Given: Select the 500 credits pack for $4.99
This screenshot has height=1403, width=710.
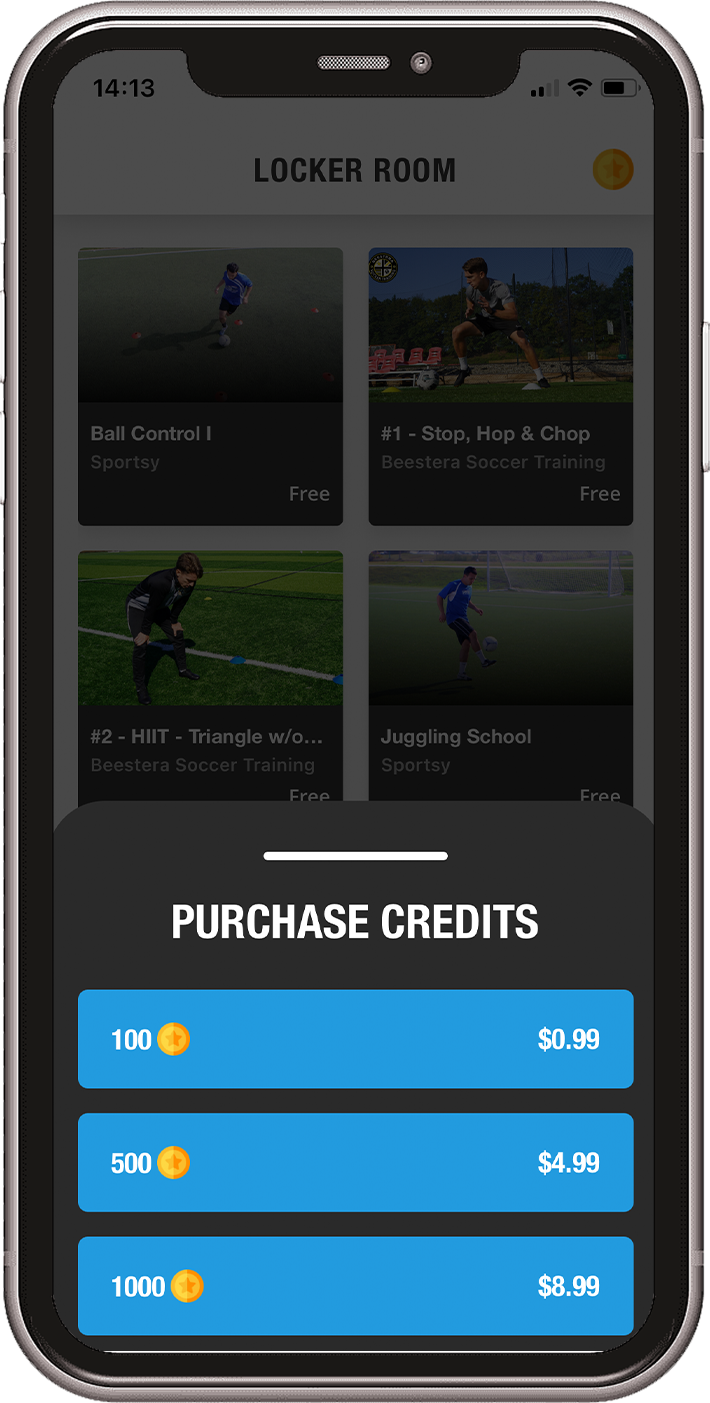Looking at the screenshot, I should click(355, 1162).
